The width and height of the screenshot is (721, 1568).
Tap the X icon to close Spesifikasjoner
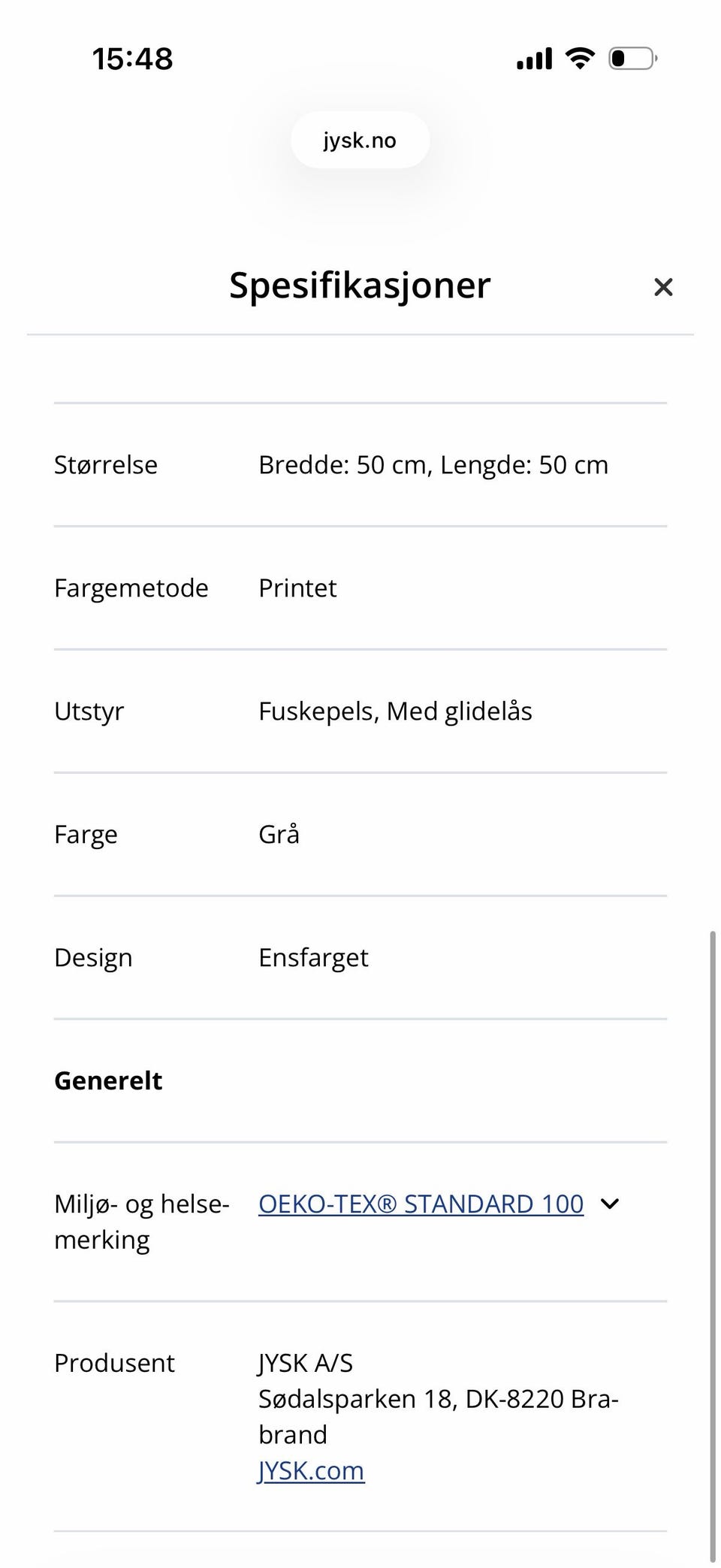click(663, 287)
